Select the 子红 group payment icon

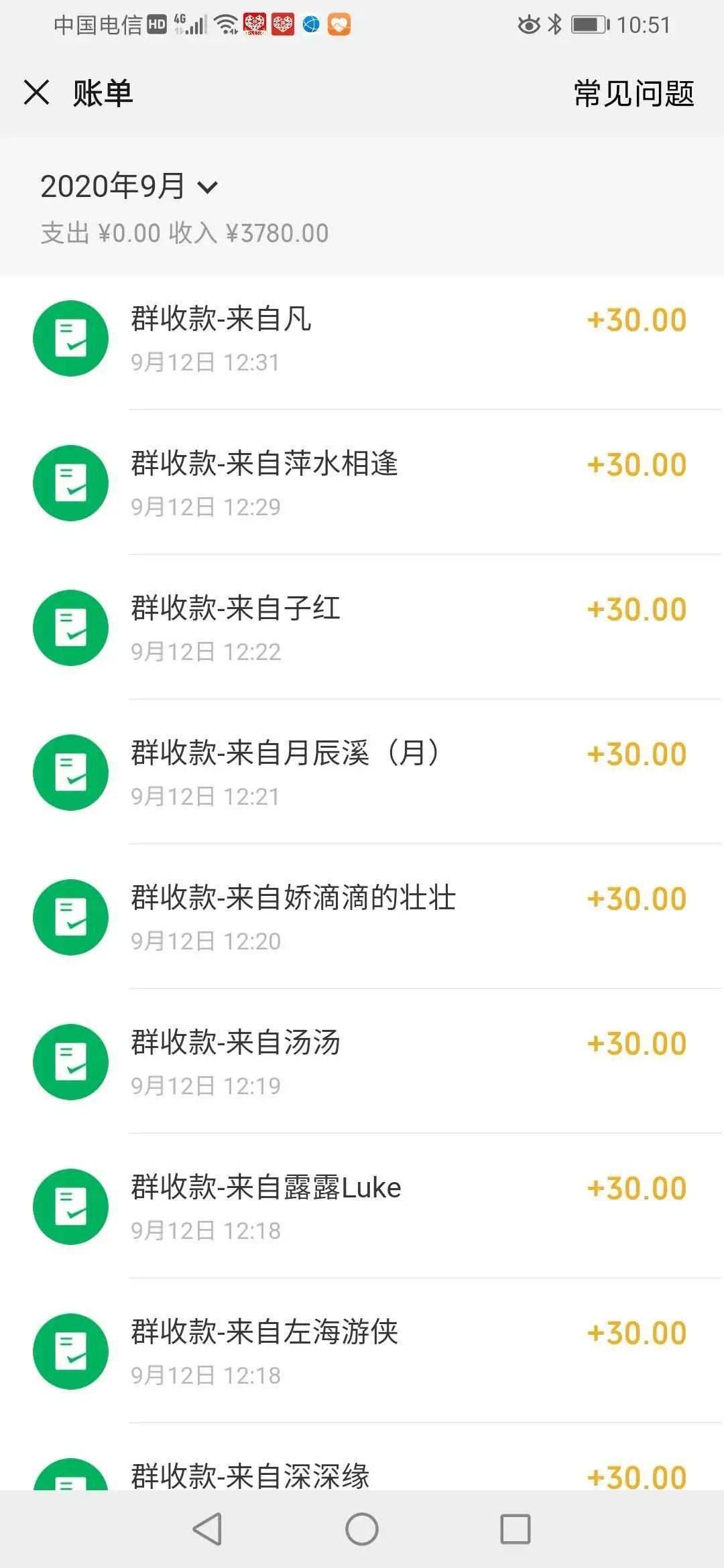[70, 628]
